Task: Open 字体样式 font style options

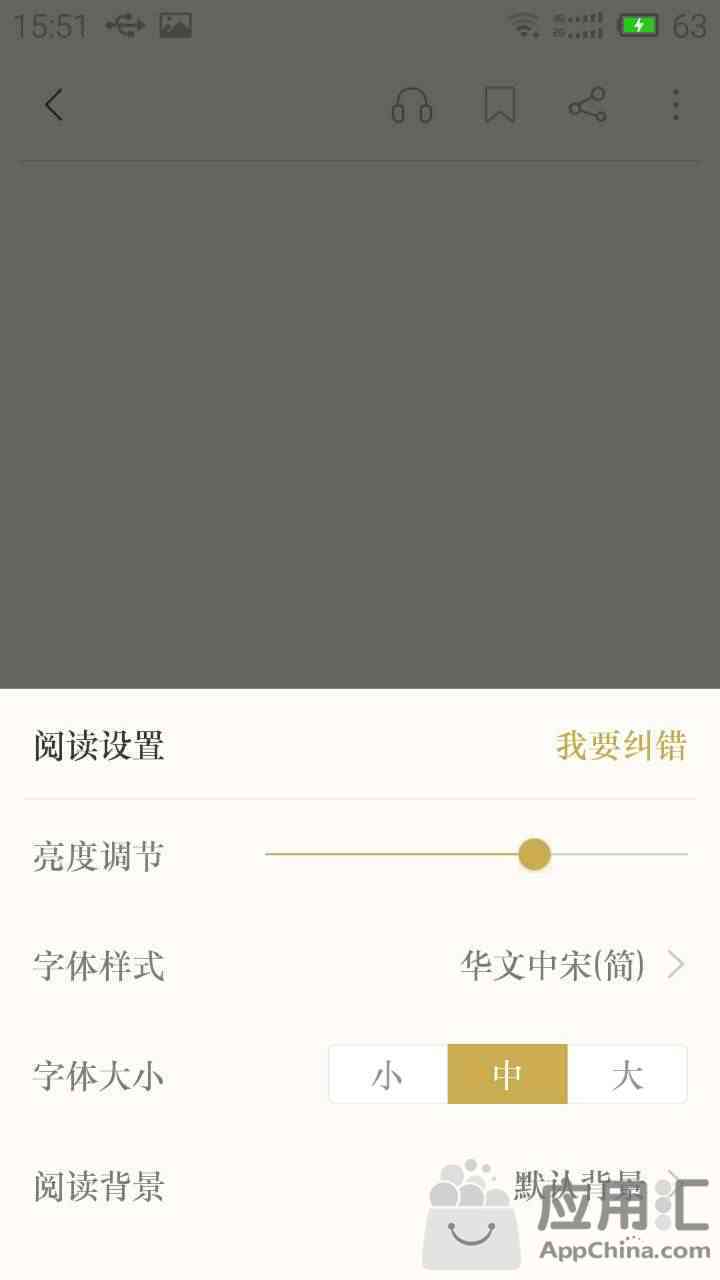Action: point(360,966)
